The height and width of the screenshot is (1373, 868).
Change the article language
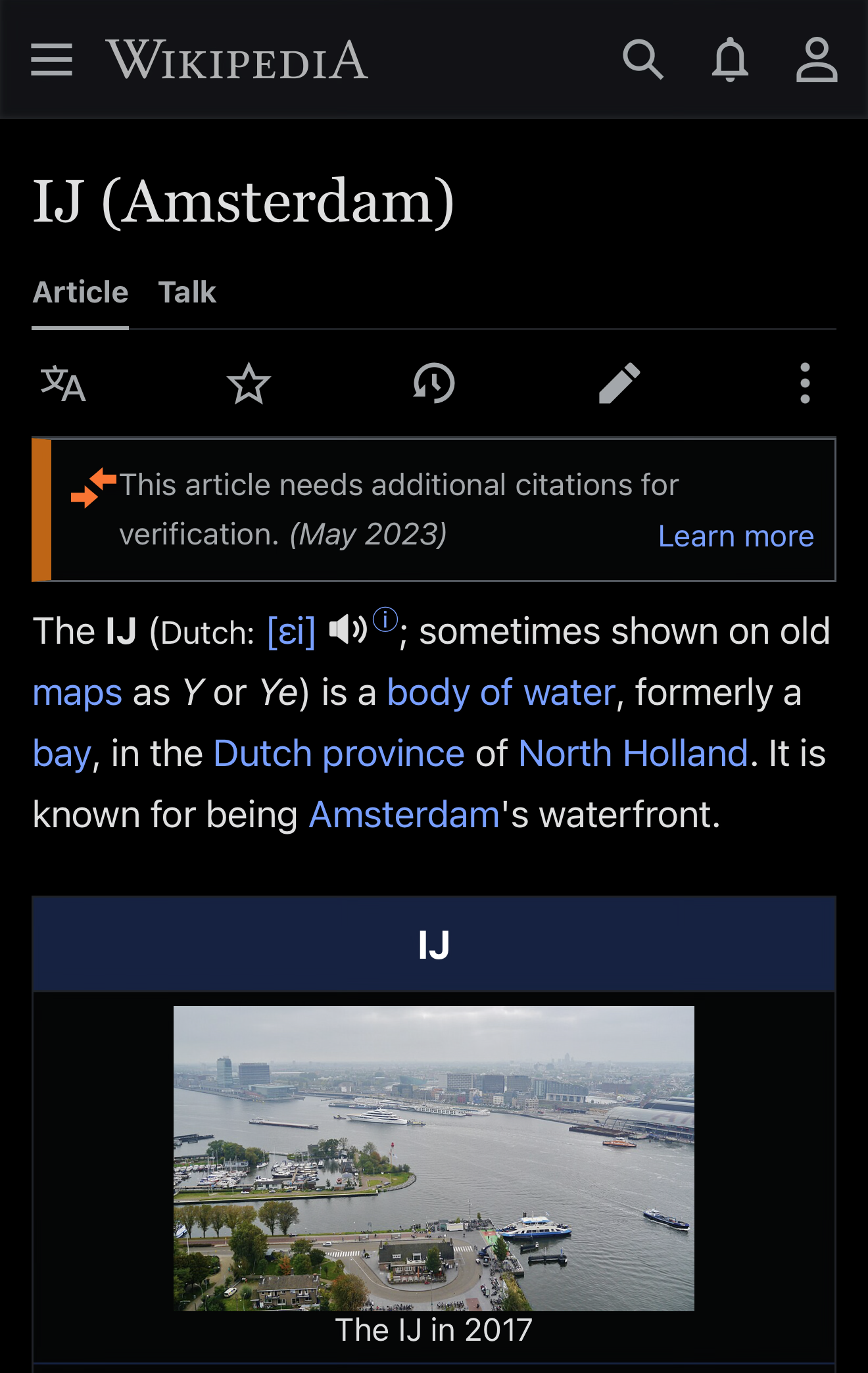[63, 383]
